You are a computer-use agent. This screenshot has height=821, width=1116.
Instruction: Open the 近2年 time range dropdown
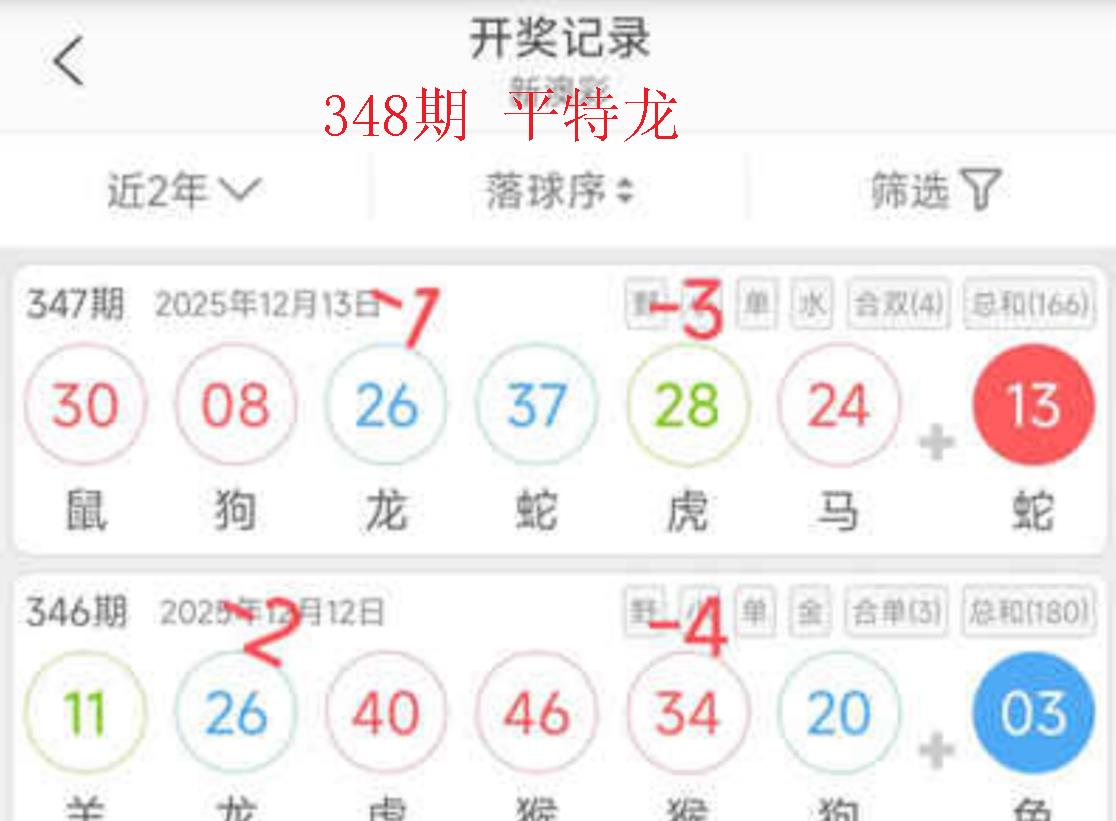(184, 190)
